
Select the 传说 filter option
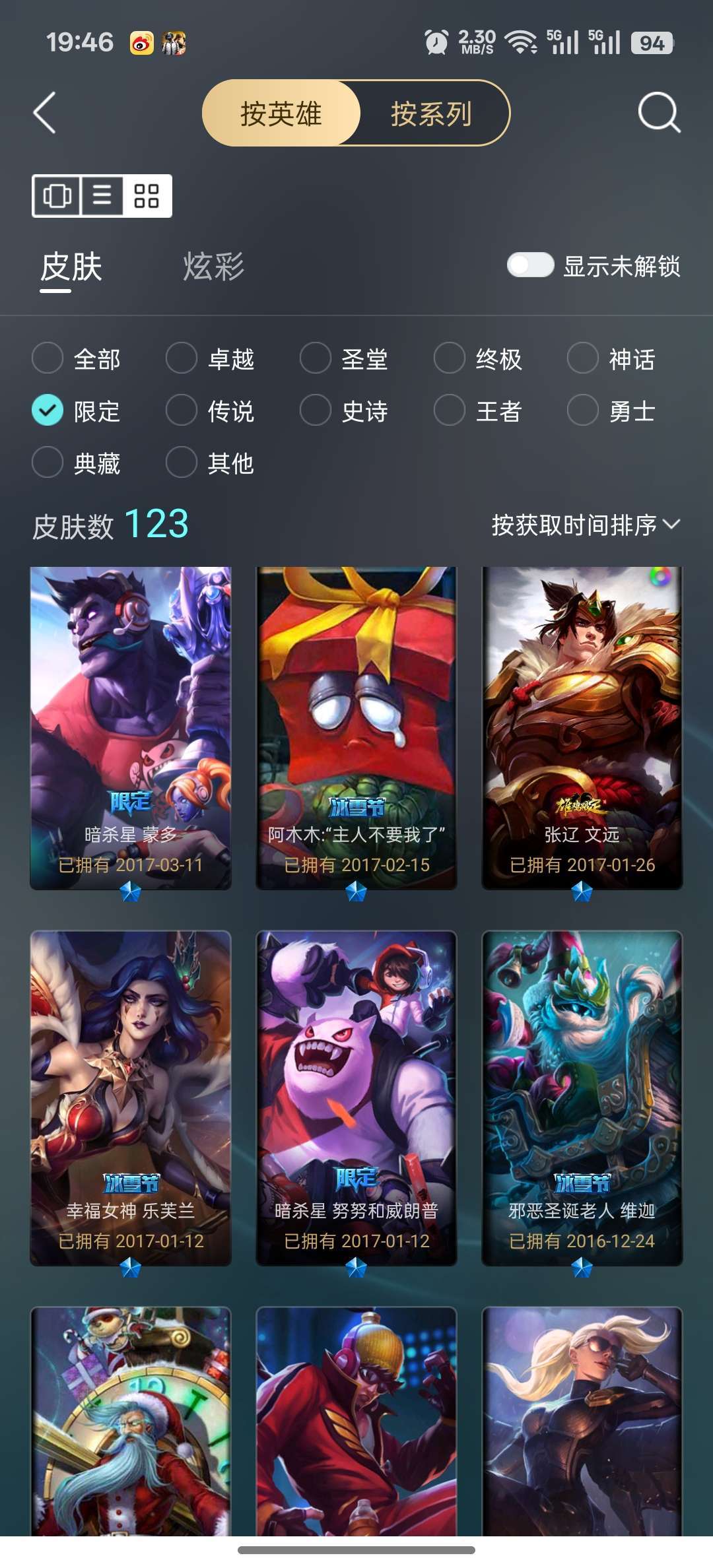(211, 411)
